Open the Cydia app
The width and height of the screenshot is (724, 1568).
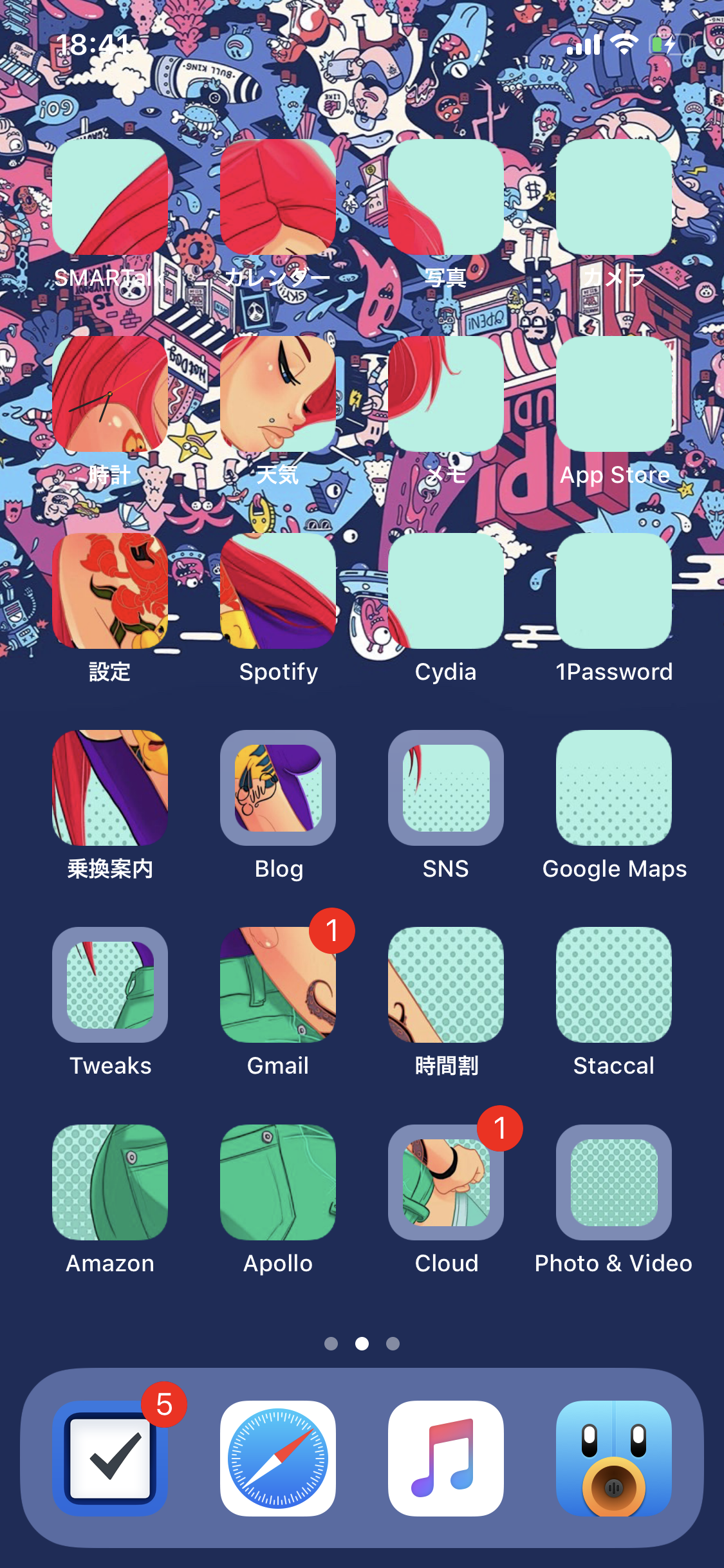click(x=446, y=591)
